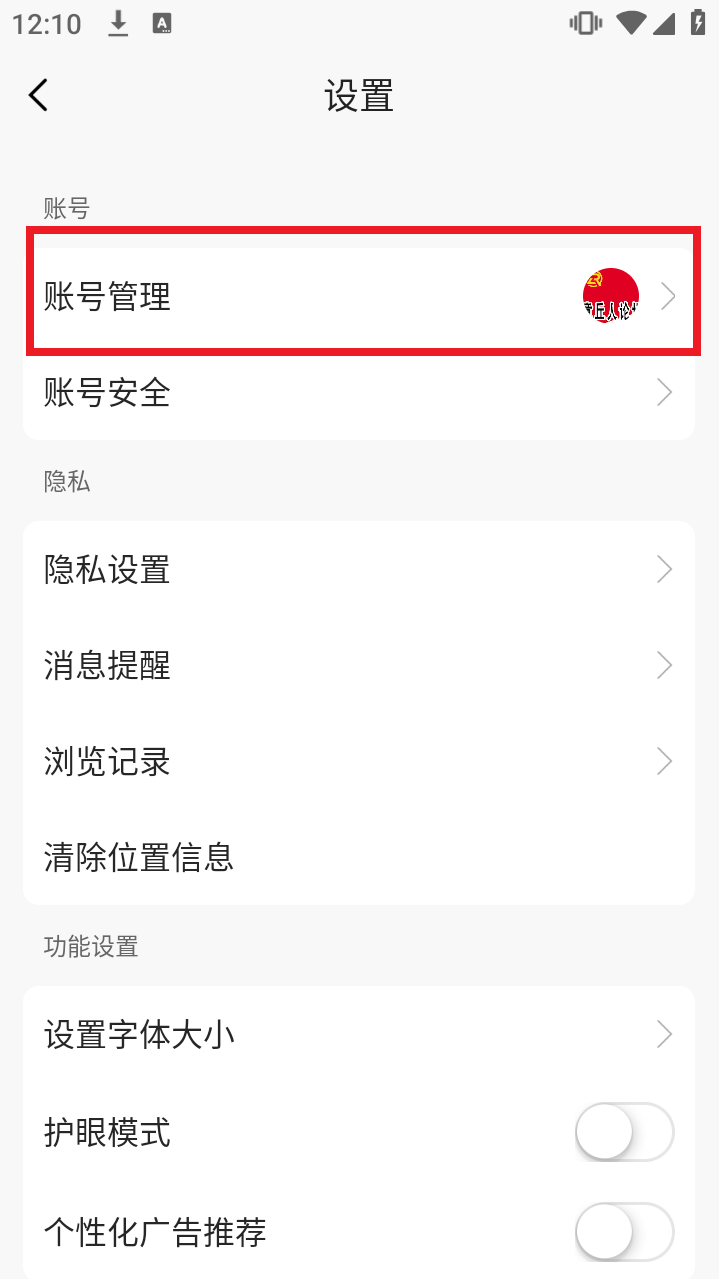Open 账号安全 settings
The height and width of the screenshot is (1279, 719).
pos(358,393)
